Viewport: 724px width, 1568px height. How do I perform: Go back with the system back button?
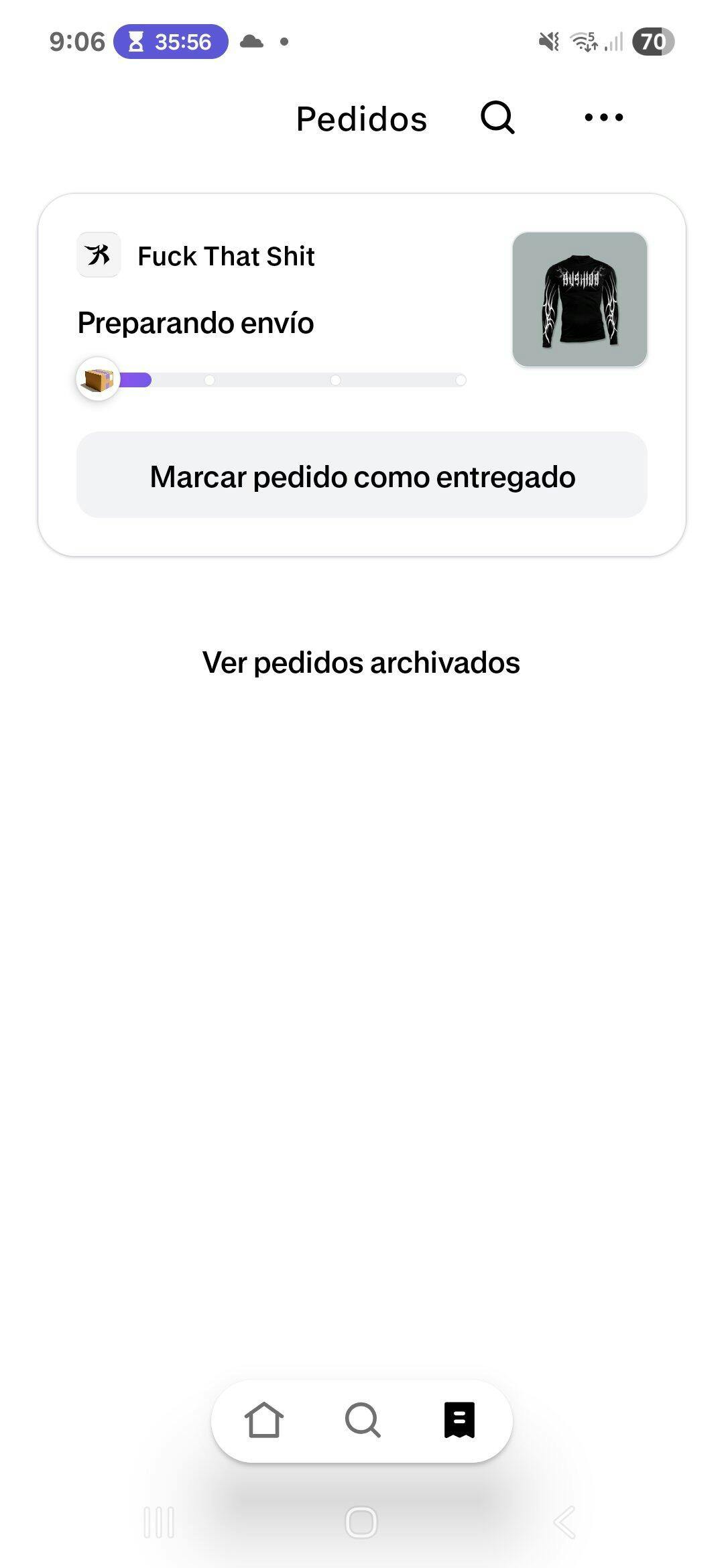(564, 1522)
